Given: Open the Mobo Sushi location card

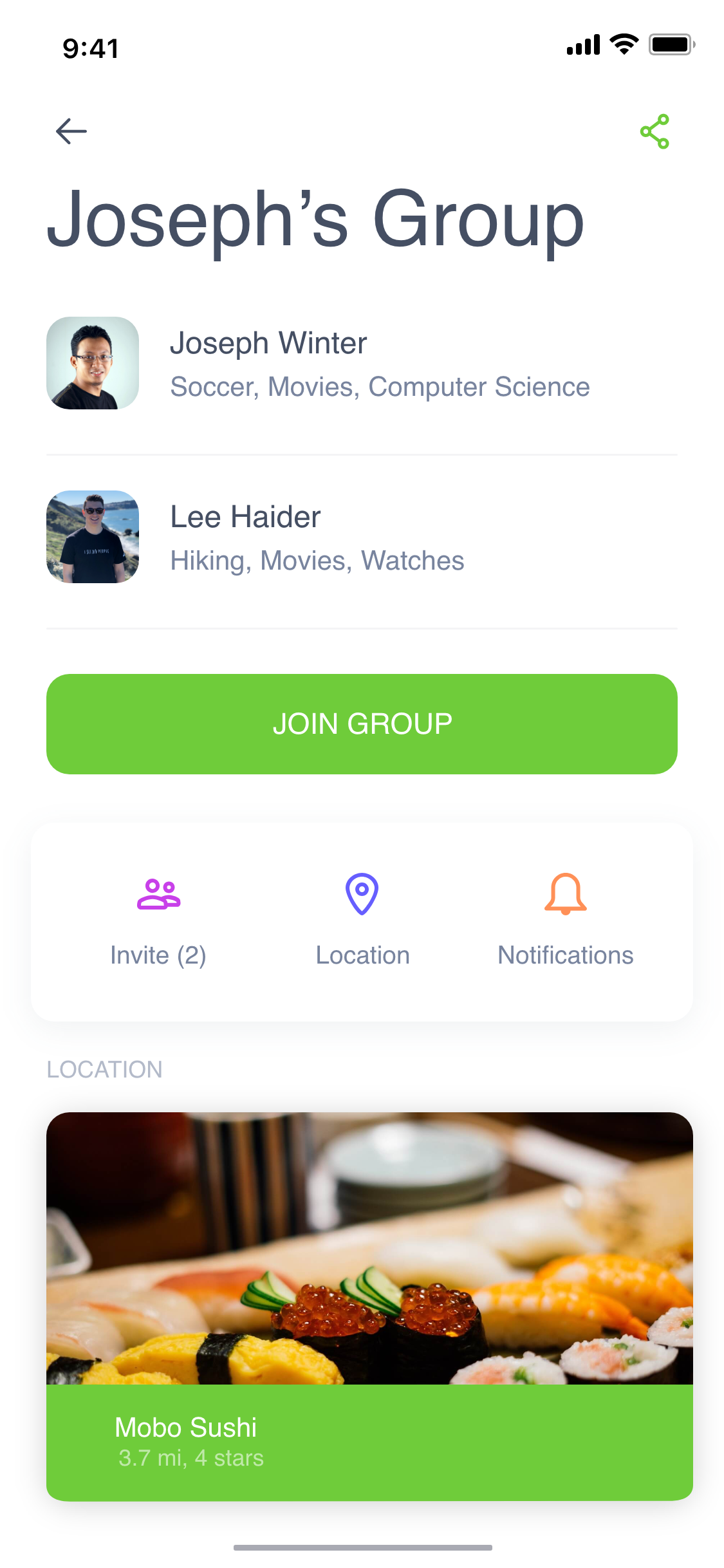Looking at the screenshot, I should pyautogui.click(x=369, y=1305).
